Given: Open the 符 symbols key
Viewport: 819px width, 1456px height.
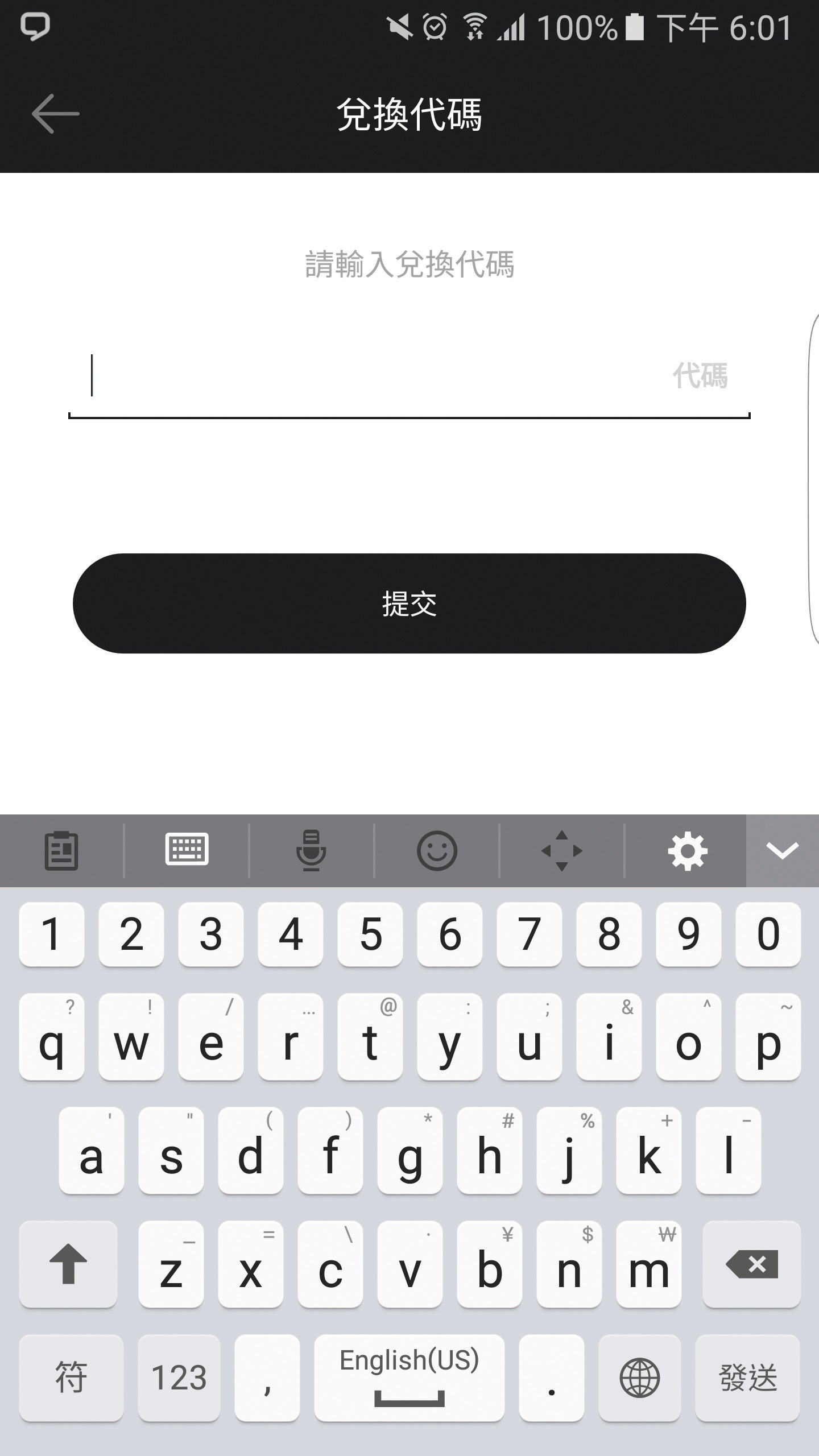Looking at the screenshot, I should coord(71,1378).
